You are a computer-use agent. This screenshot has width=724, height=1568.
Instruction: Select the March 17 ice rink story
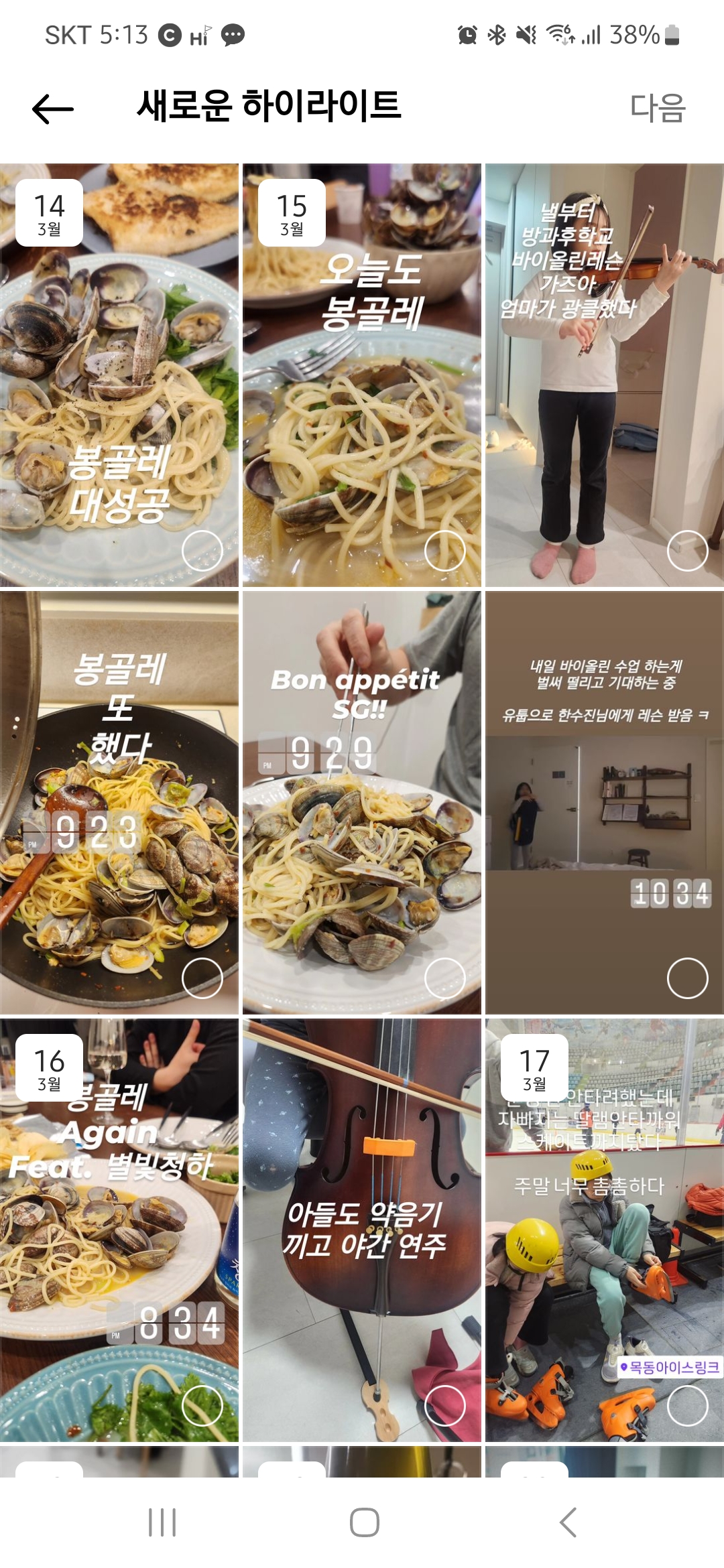605,1230
